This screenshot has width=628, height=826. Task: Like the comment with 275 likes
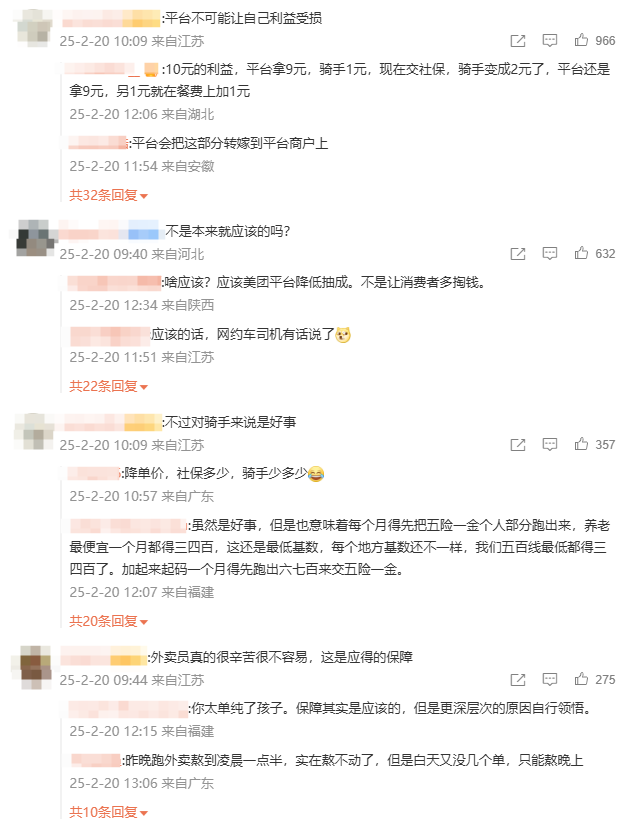tap(582, 680)
